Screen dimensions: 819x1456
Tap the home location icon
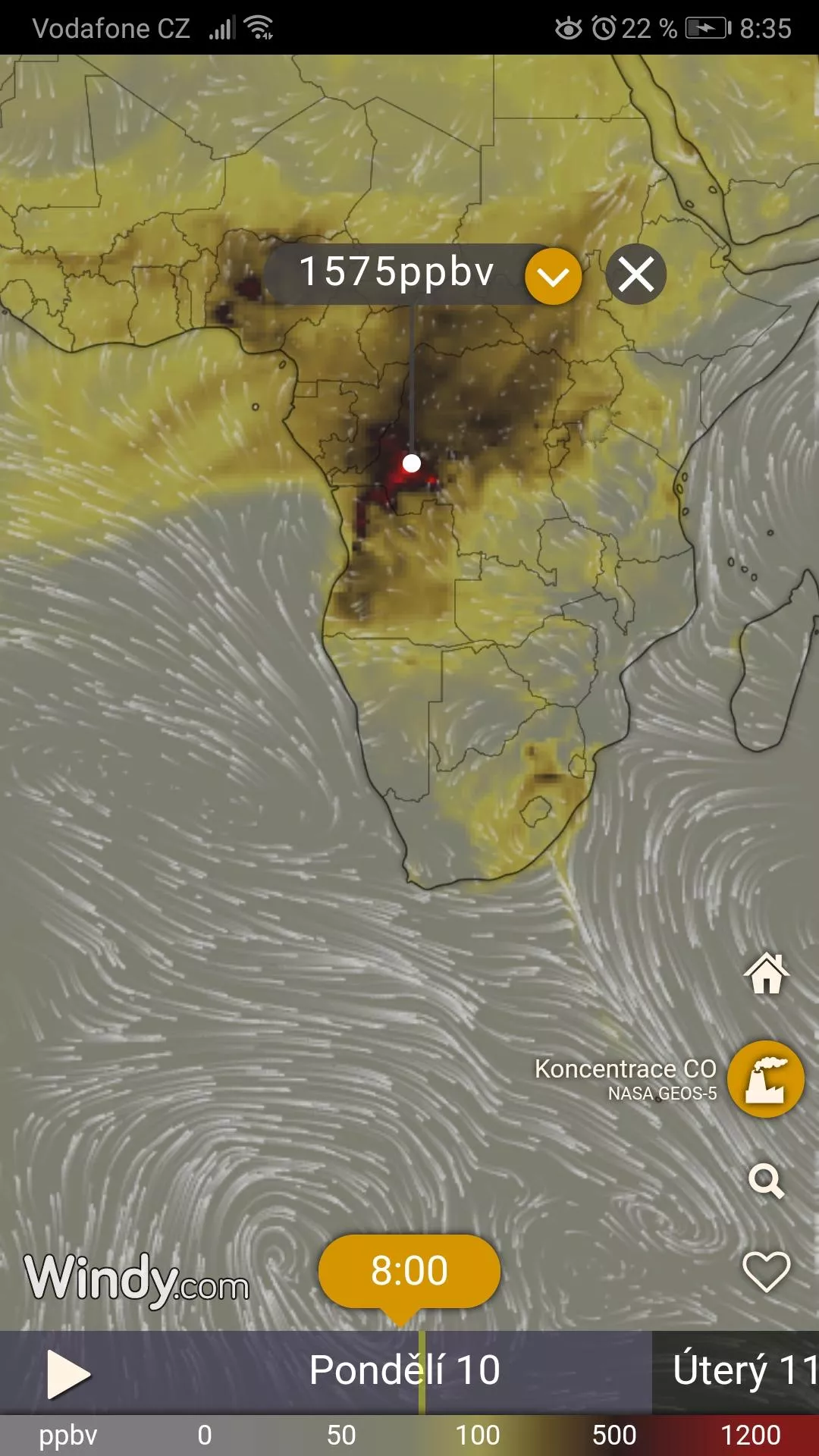766,973
